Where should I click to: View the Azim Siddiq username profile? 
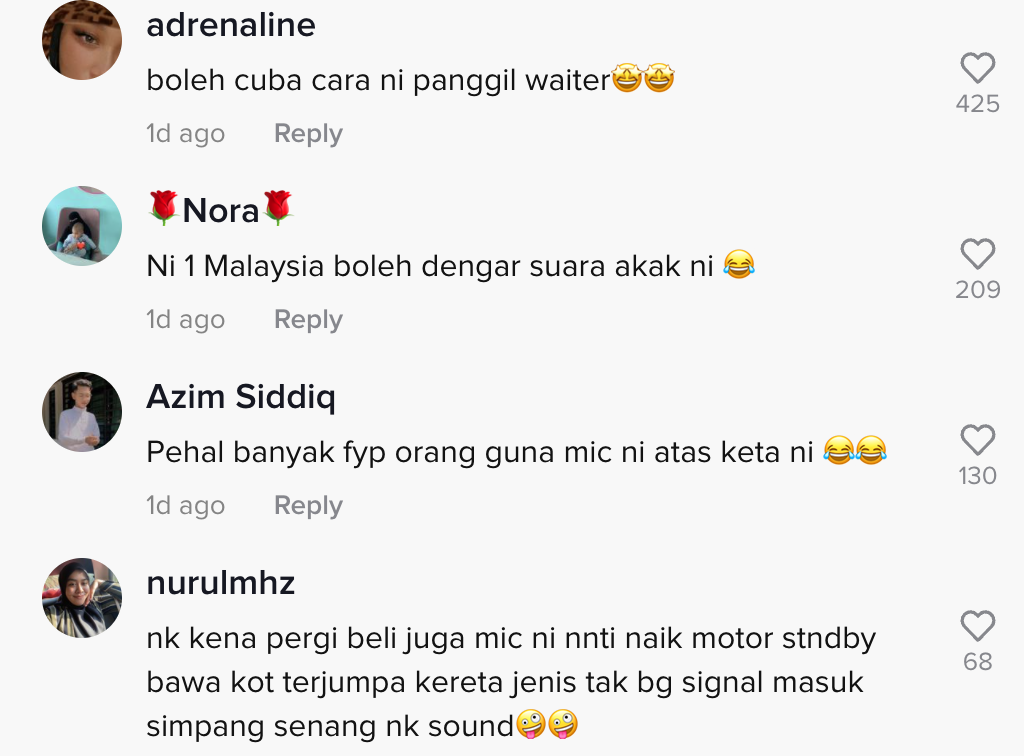pyautogui.click(x=241, y=397)
